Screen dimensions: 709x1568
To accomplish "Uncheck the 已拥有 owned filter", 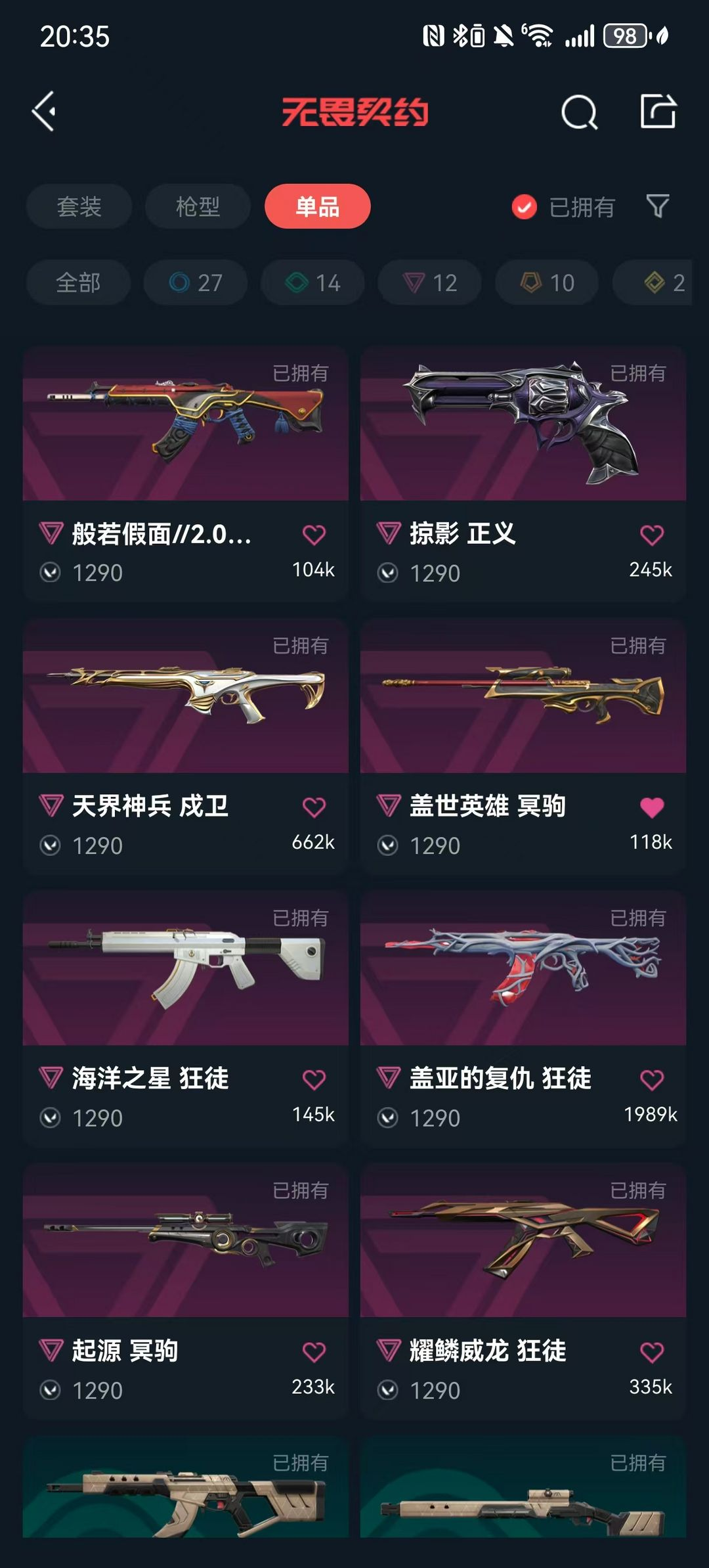I will click(x=524, y=208).
